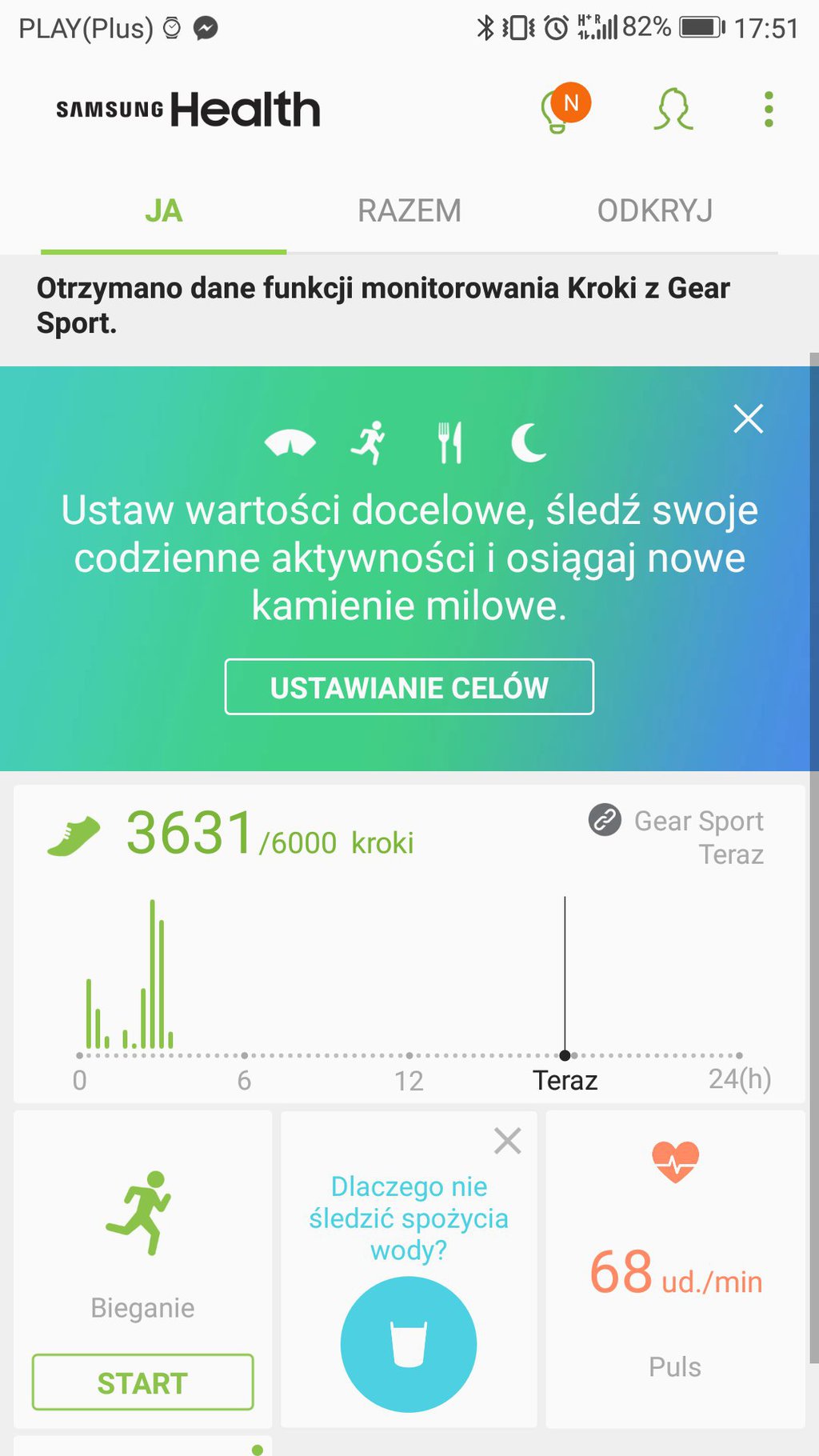
Task: Open the three-dot overflow menu
Action: coord(769,110)
